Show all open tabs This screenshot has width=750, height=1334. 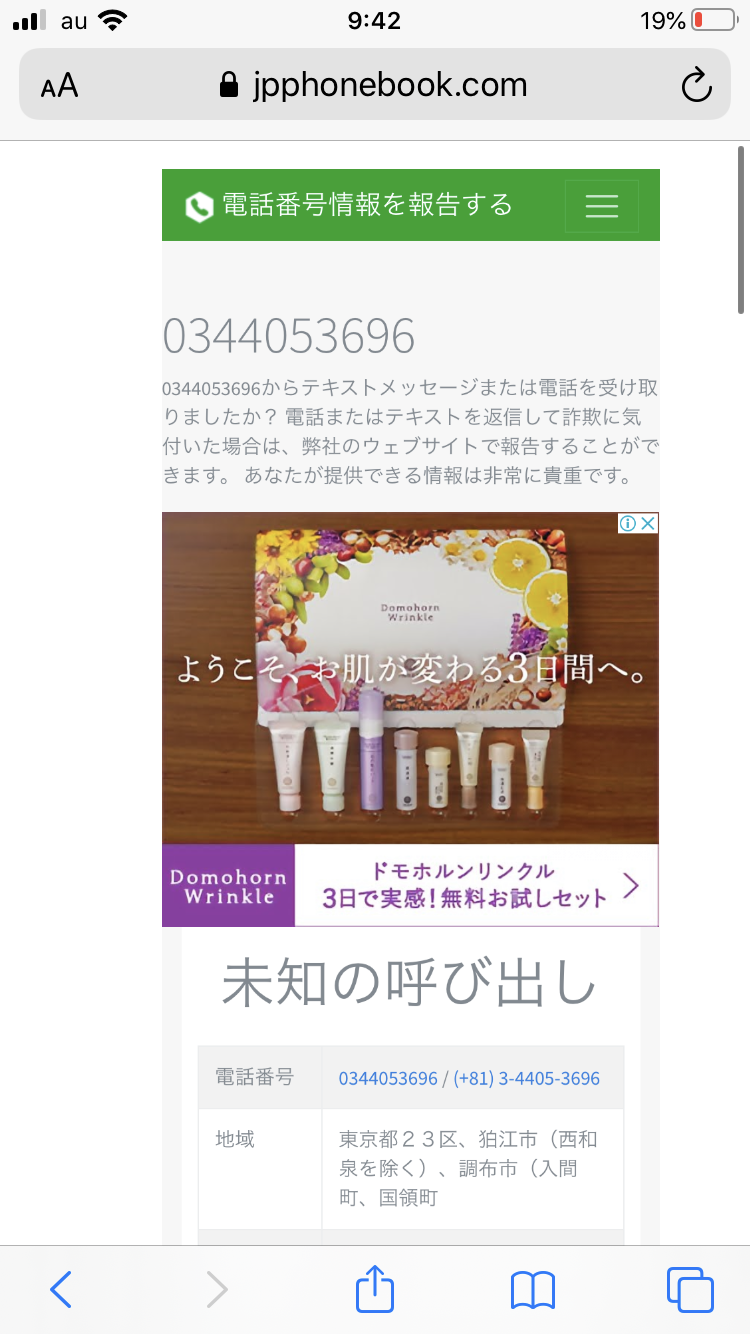click(x=689, y=1289)
